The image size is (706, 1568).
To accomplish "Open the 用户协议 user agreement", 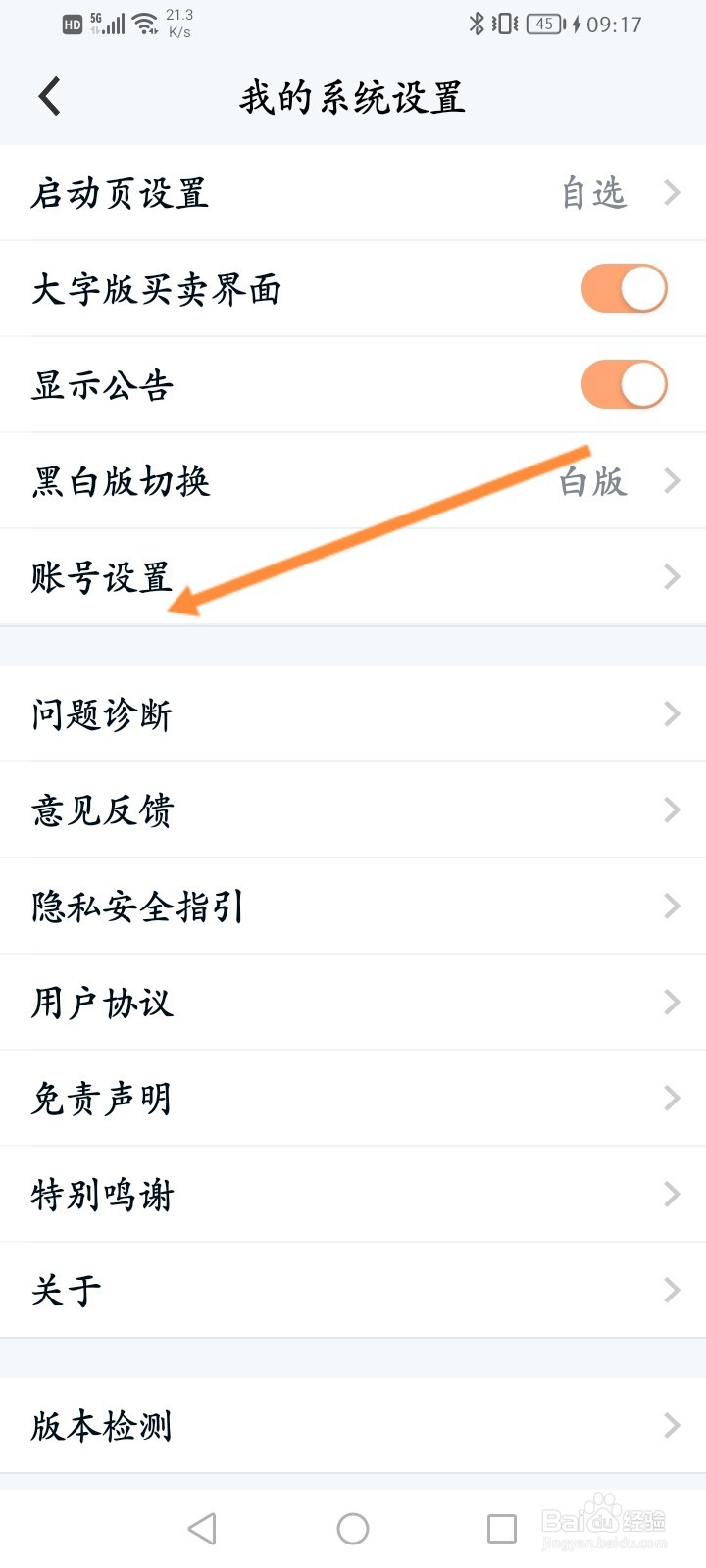I will [x=353, y=1002].
